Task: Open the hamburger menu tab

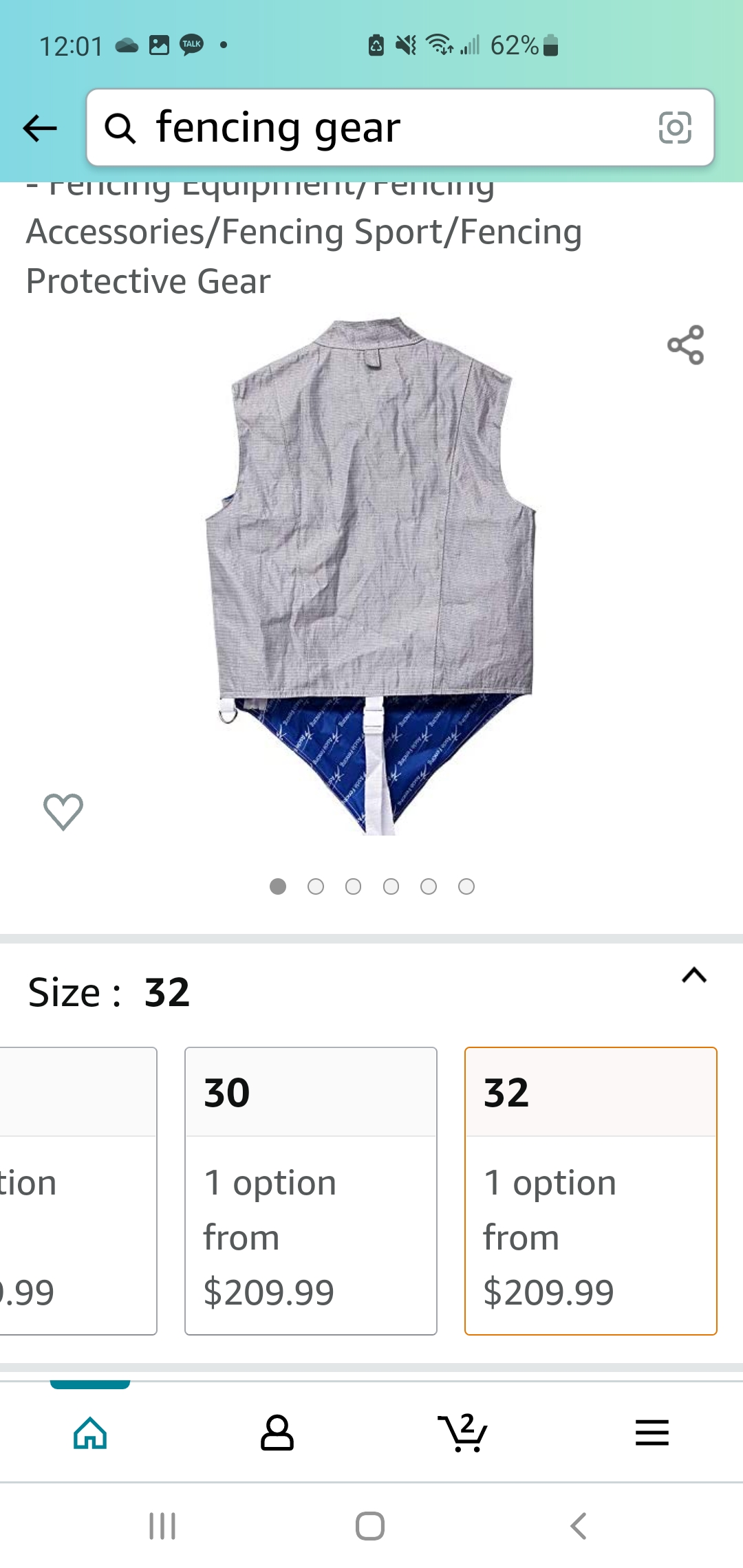Action: click(652, 1433)
